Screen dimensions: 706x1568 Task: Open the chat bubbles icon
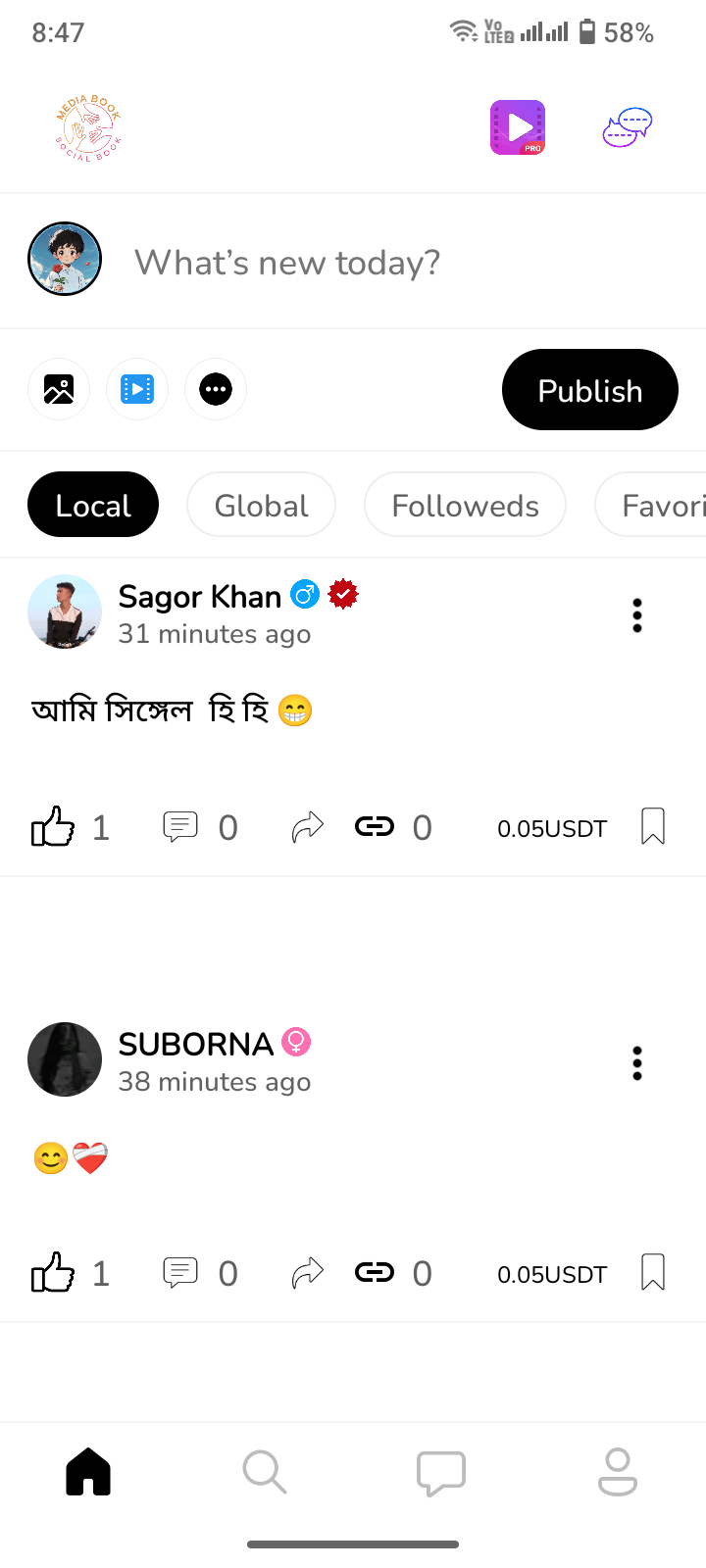pyautogui.click(x=627, y=127)
